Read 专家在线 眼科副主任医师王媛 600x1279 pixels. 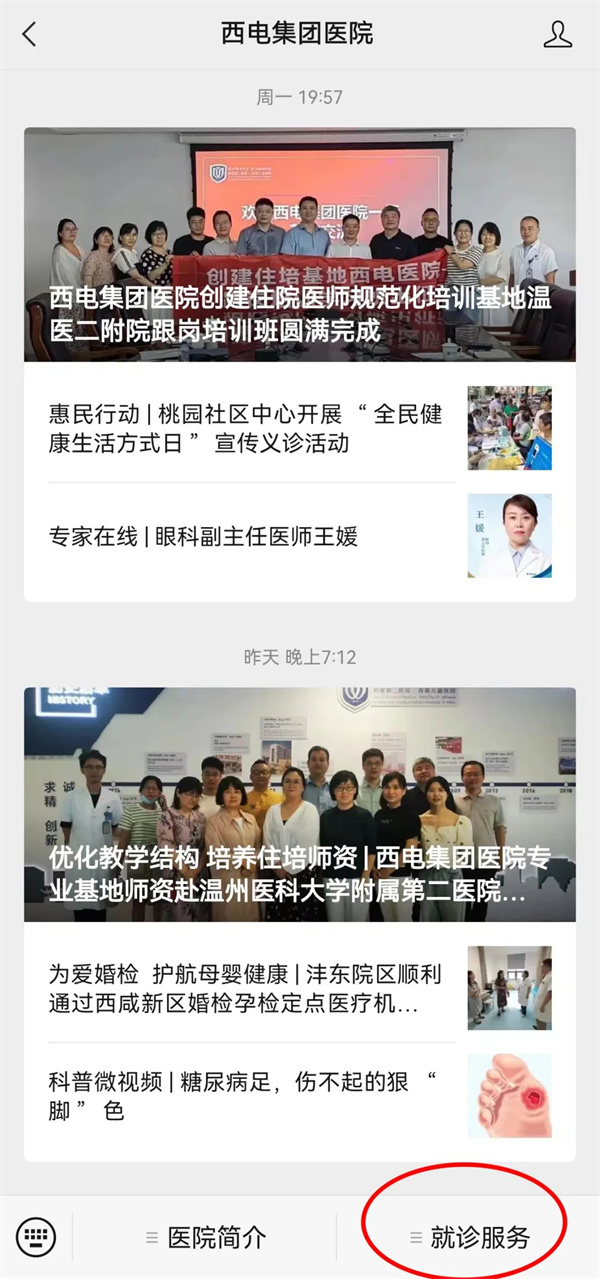coord(204,536)
